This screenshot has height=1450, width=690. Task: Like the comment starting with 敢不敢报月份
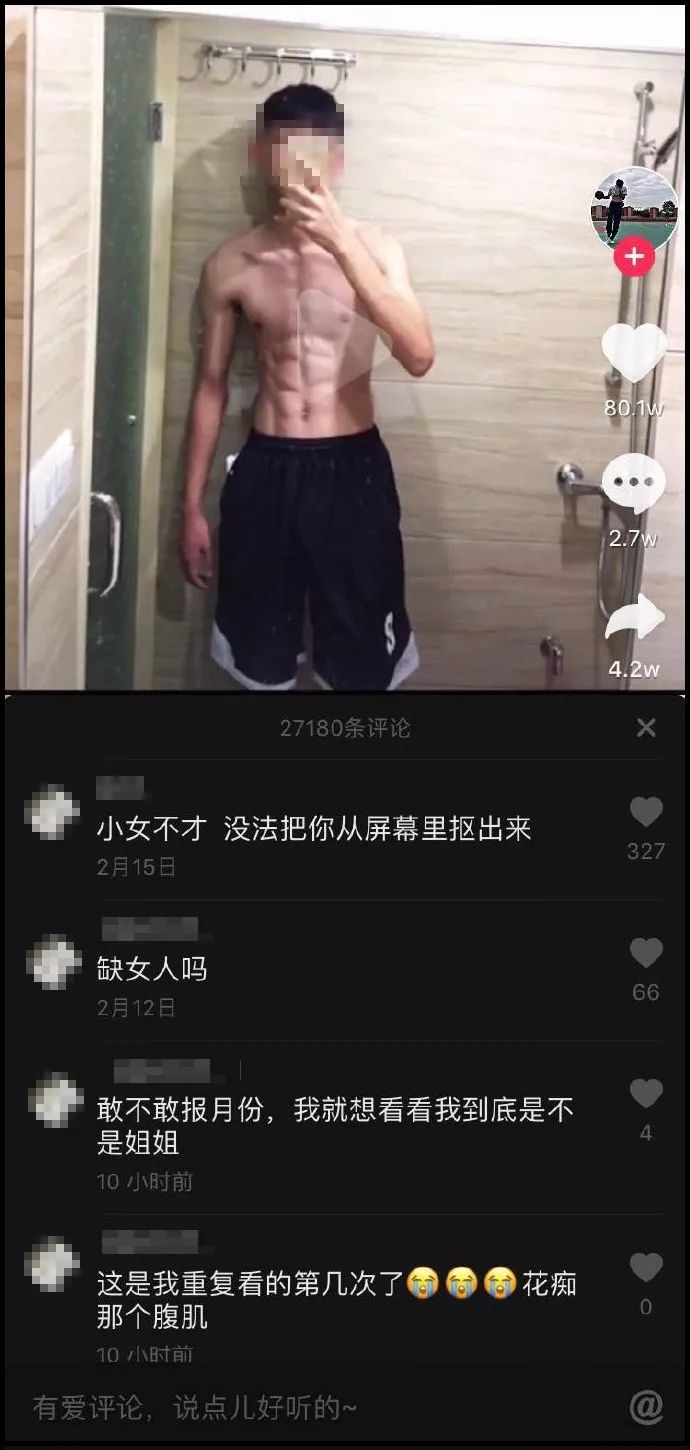point(646,1094)
